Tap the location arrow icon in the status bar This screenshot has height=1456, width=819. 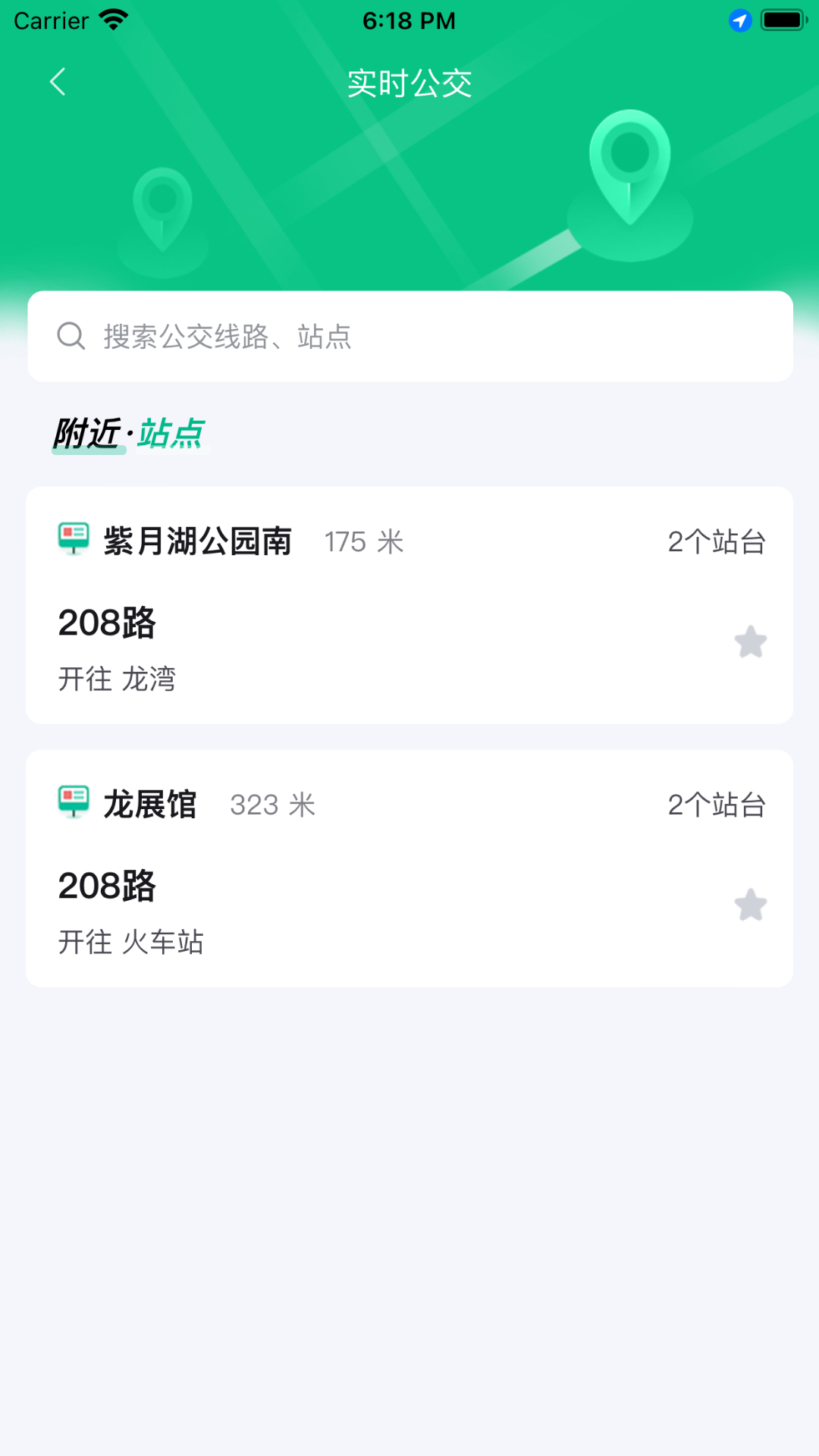pos(741,20)
